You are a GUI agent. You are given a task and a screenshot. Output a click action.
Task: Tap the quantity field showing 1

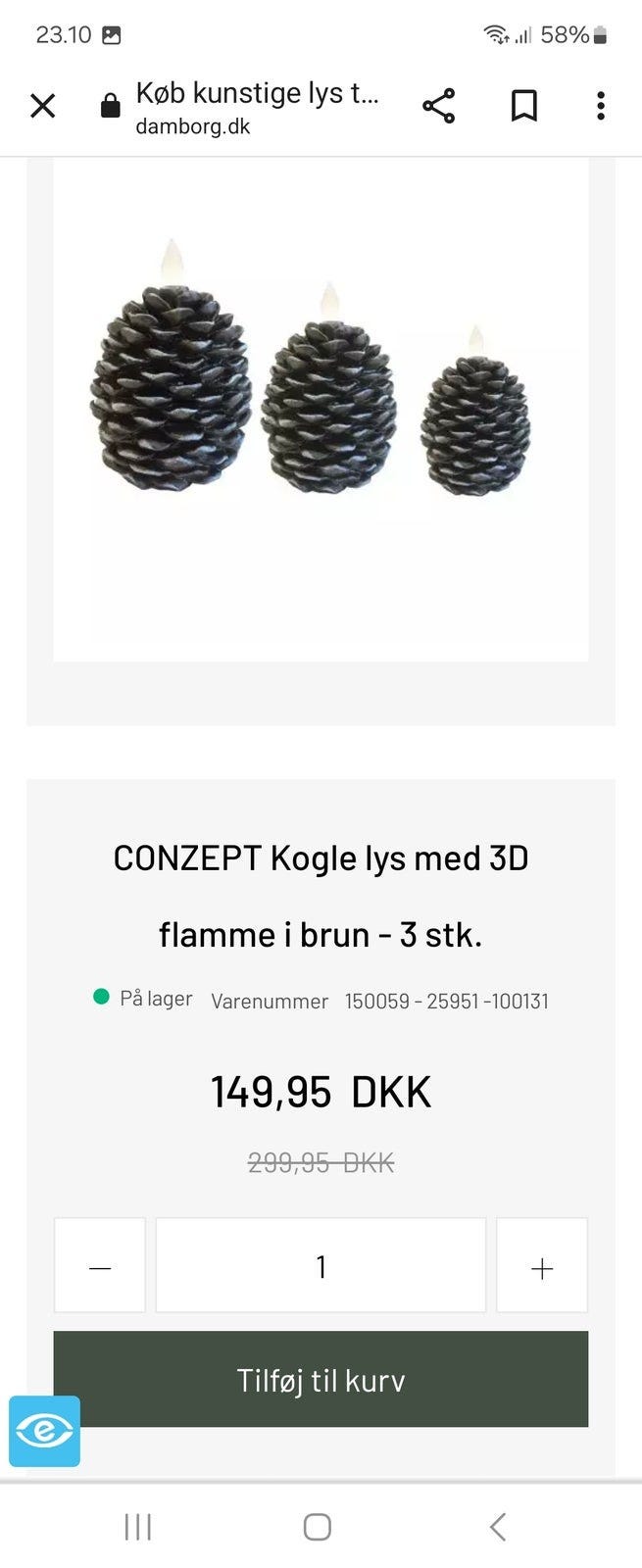[x=321, y=1265]
